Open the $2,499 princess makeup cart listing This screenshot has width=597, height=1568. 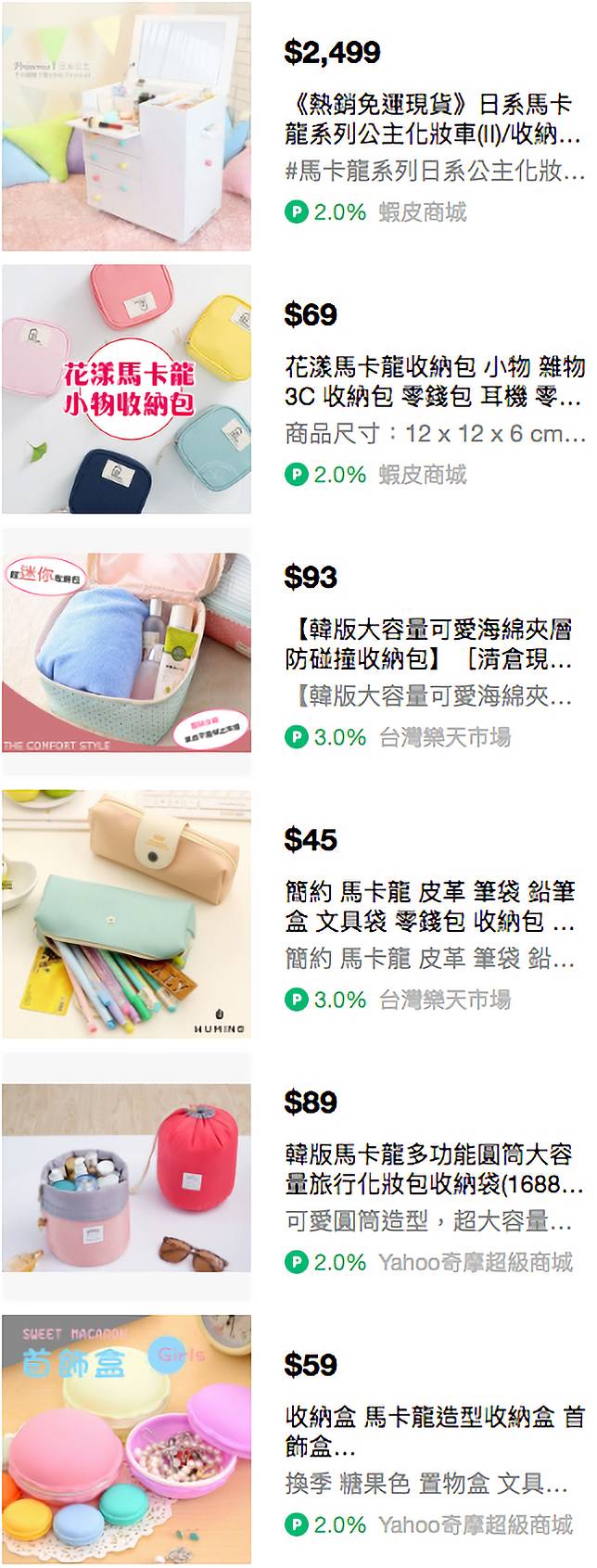point(432,119)
